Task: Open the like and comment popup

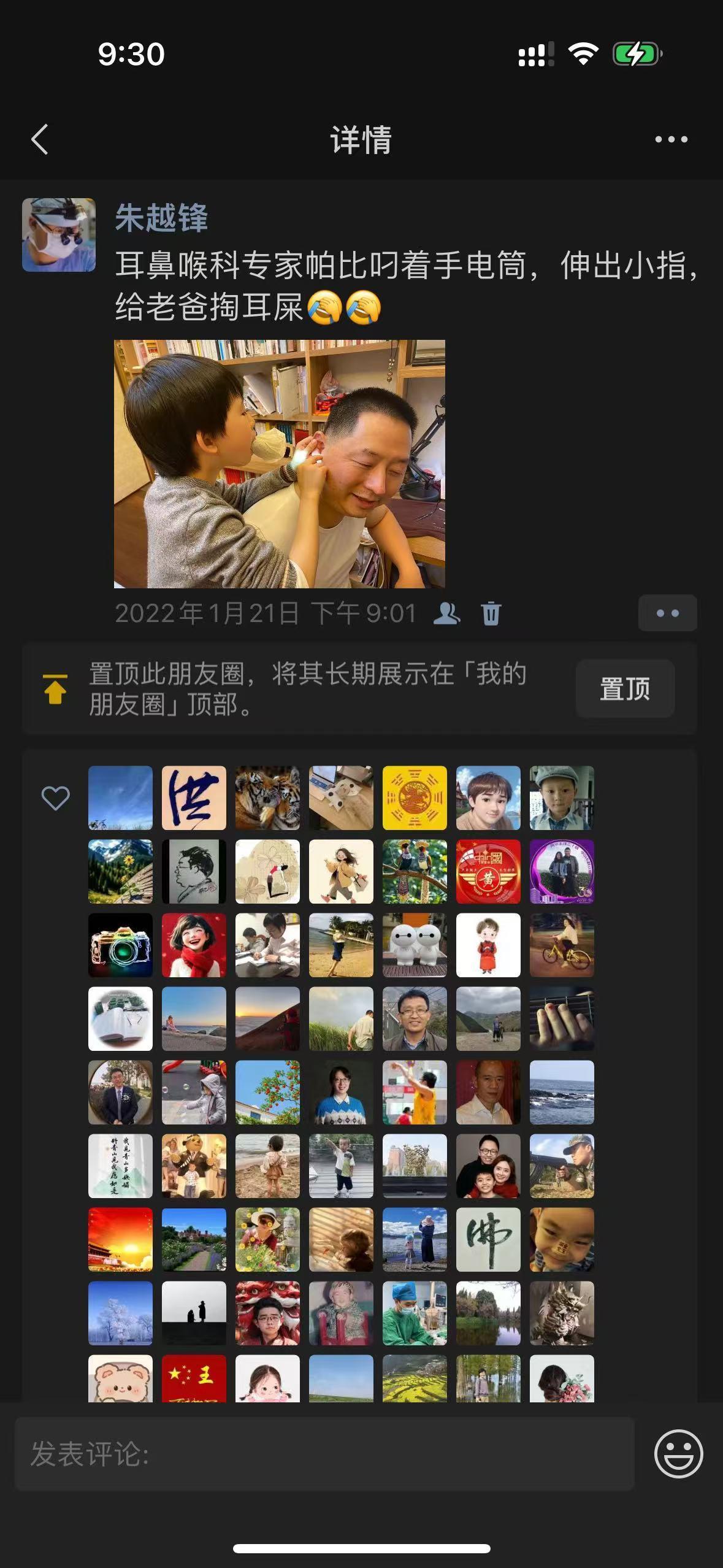Action: pos(667,613)
